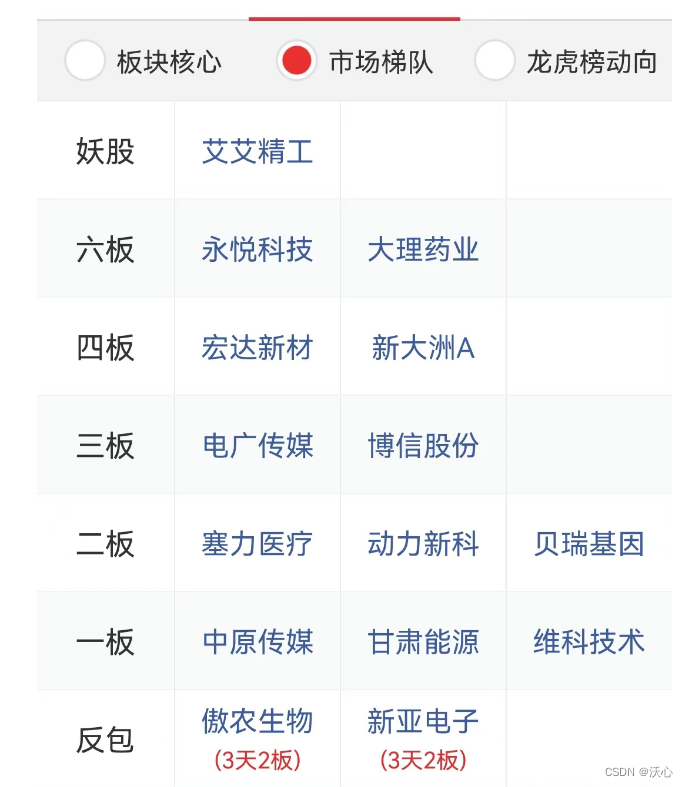Open the 永悦科技 stock link
Image resolution: width=688 pixels, height=787 pixels.
pos(257,249)
